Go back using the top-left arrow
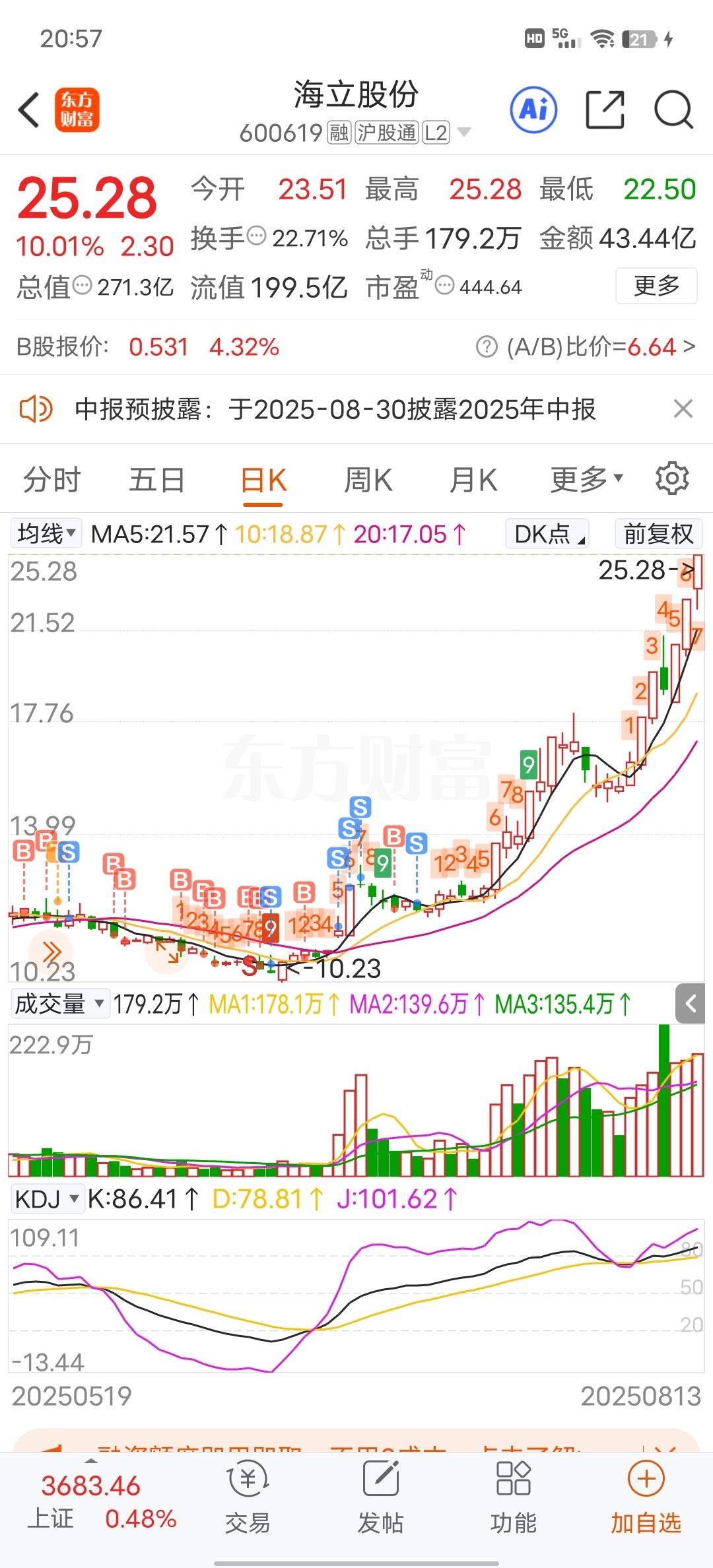This screenshot has height=1568, width=713. coord(30,110)
